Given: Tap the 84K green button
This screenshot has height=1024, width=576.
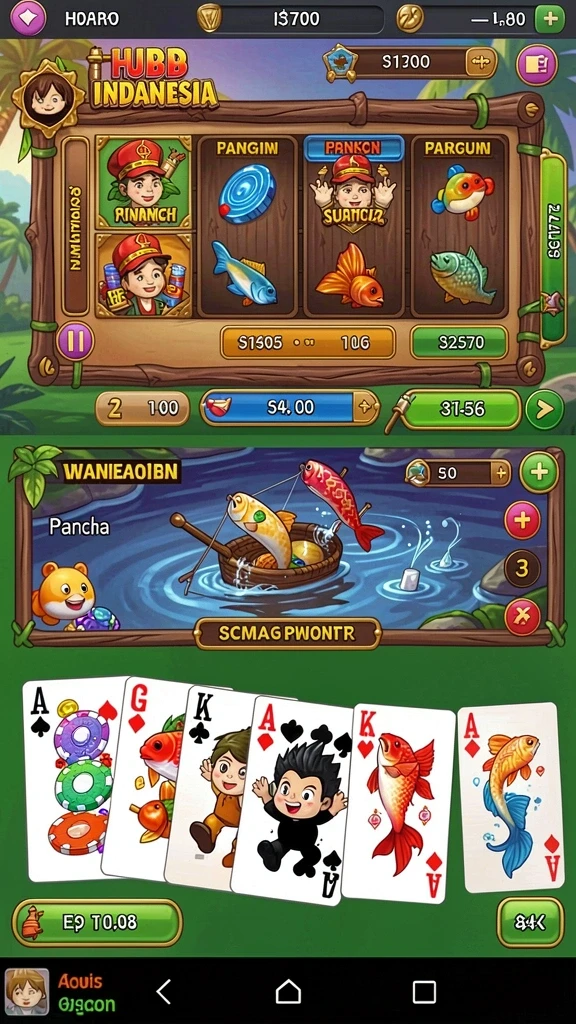Looking at the screenshot, I should point(530,921).
